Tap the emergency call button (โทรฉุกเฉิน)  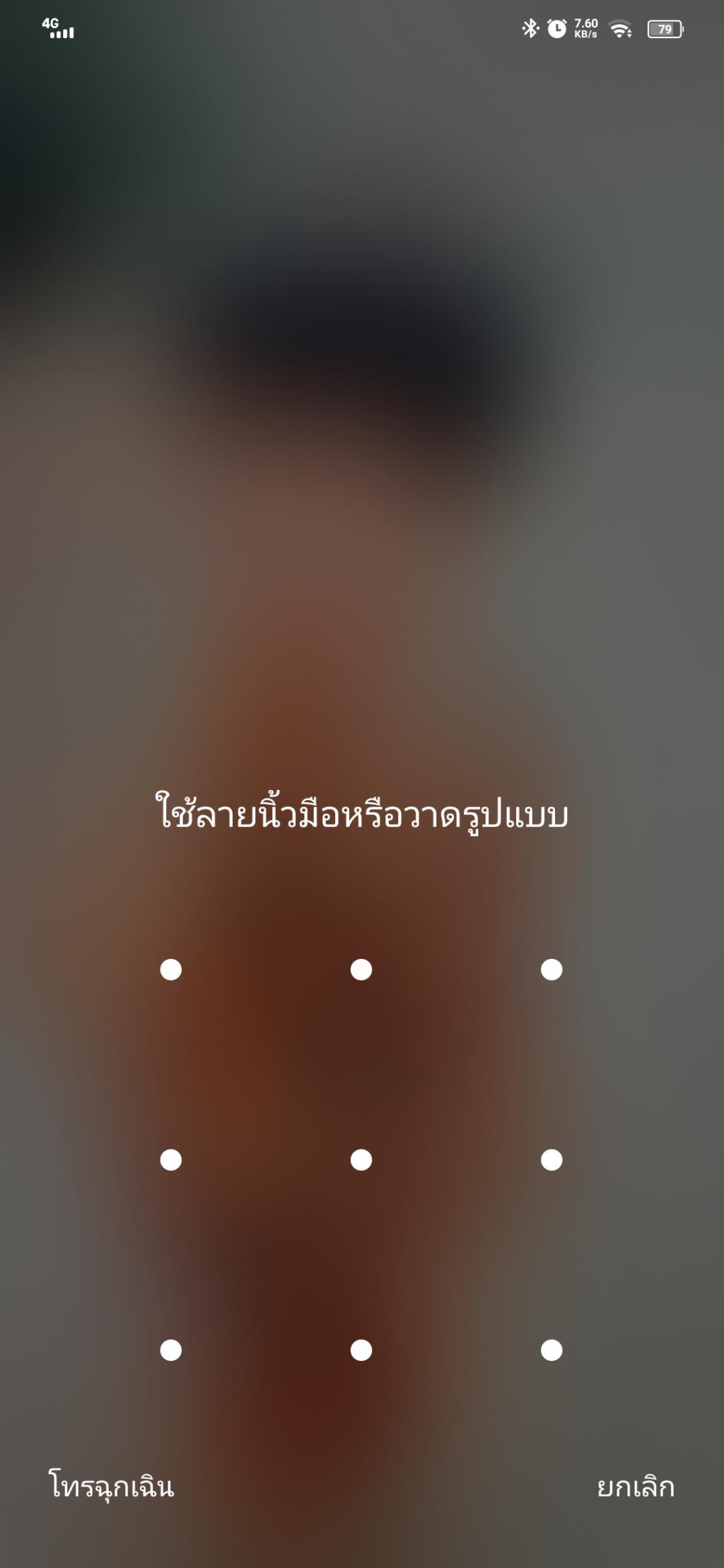click(x=111, y=1486)
